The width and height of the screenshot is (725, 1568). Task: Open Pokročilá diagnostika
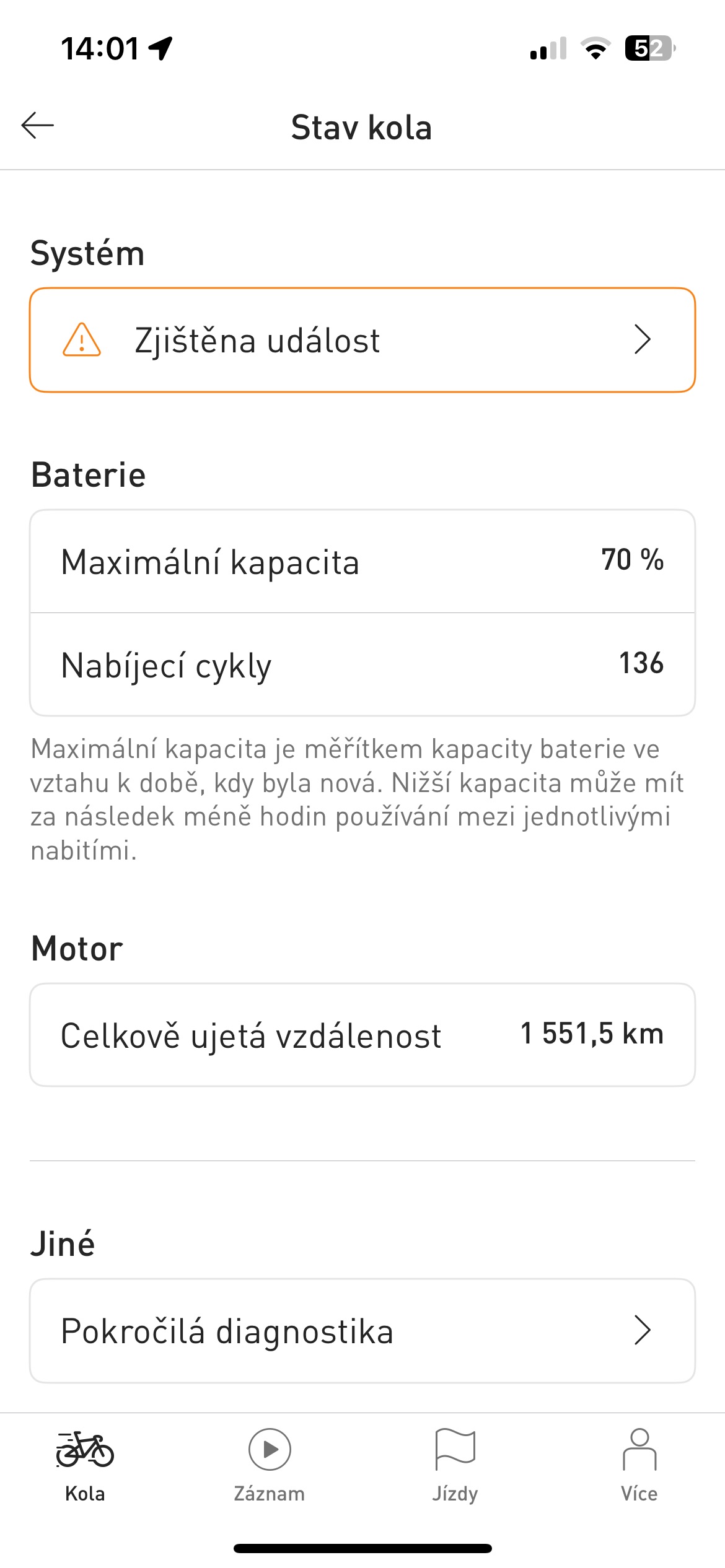pos(362,1330)
